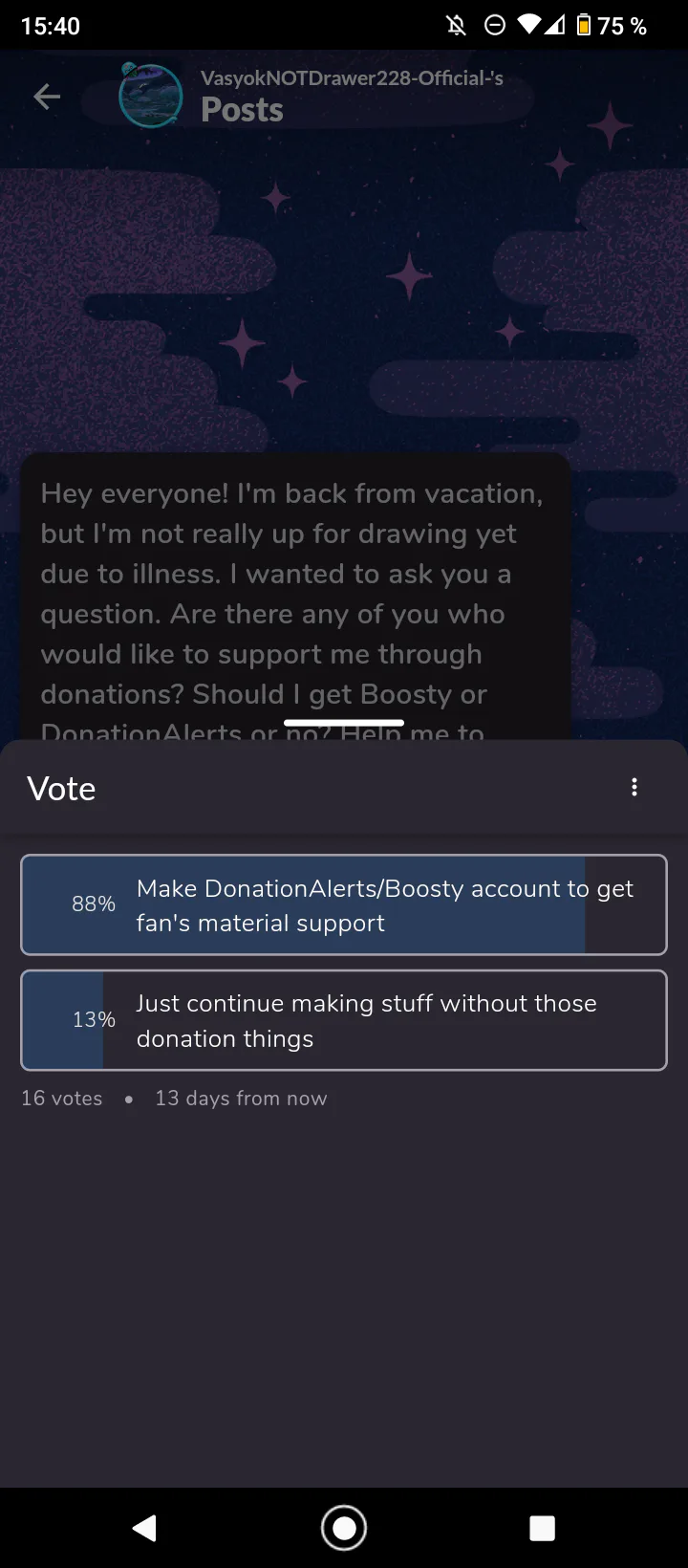Choose Just continue making stuff without donations

pos(344,1020)
